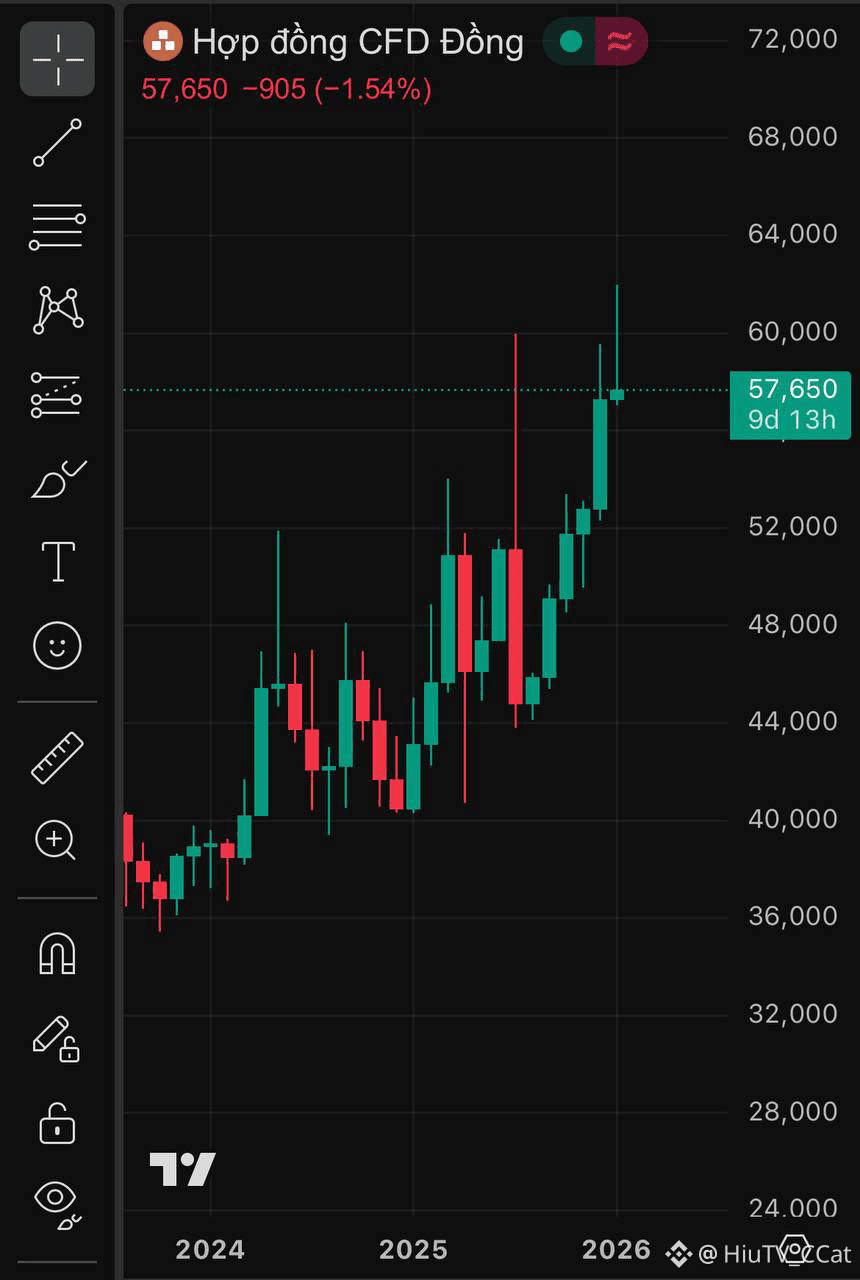Screen dimensions: 860x1280
Task: Tap the zoom in magnifier tool
Action: [57, 840]
